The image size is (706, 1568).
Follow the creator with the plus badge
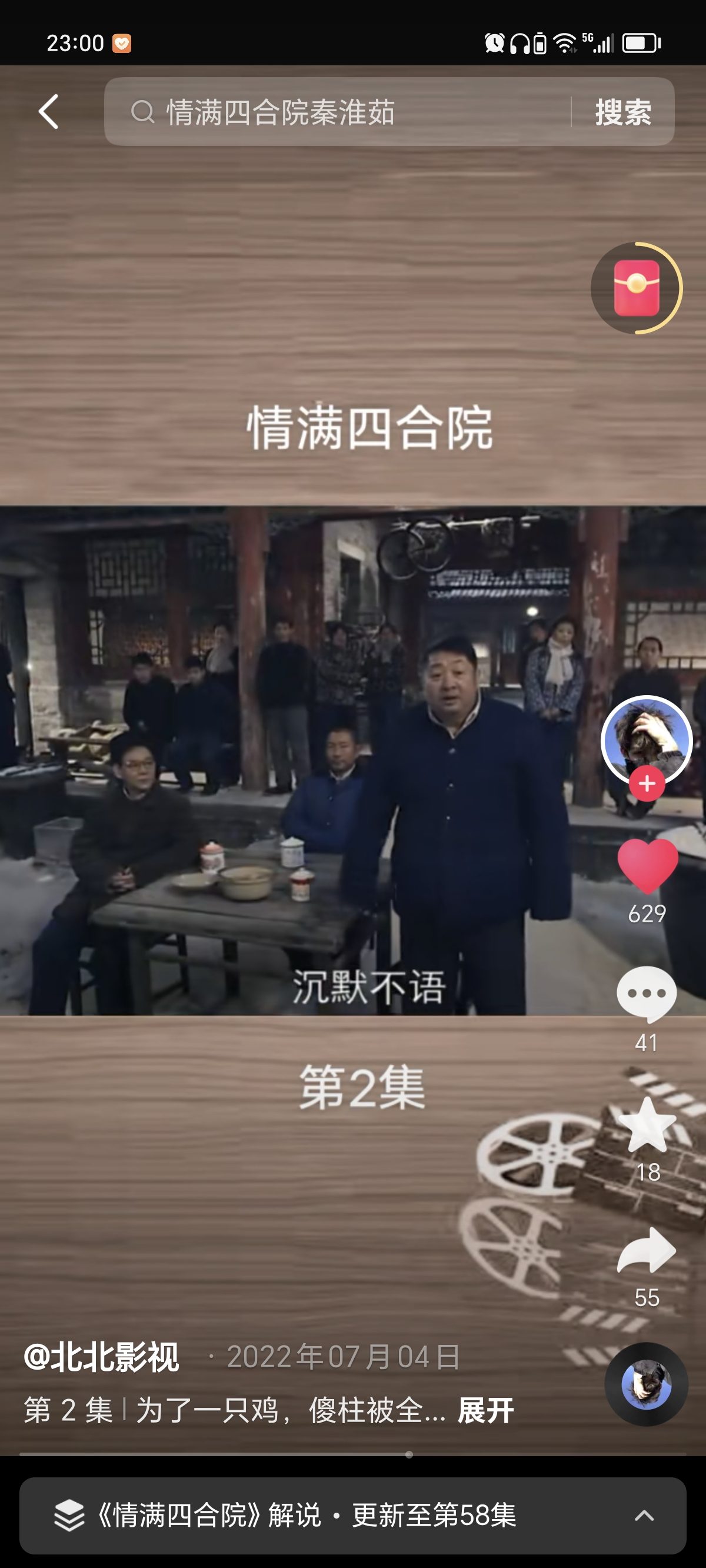647,783
